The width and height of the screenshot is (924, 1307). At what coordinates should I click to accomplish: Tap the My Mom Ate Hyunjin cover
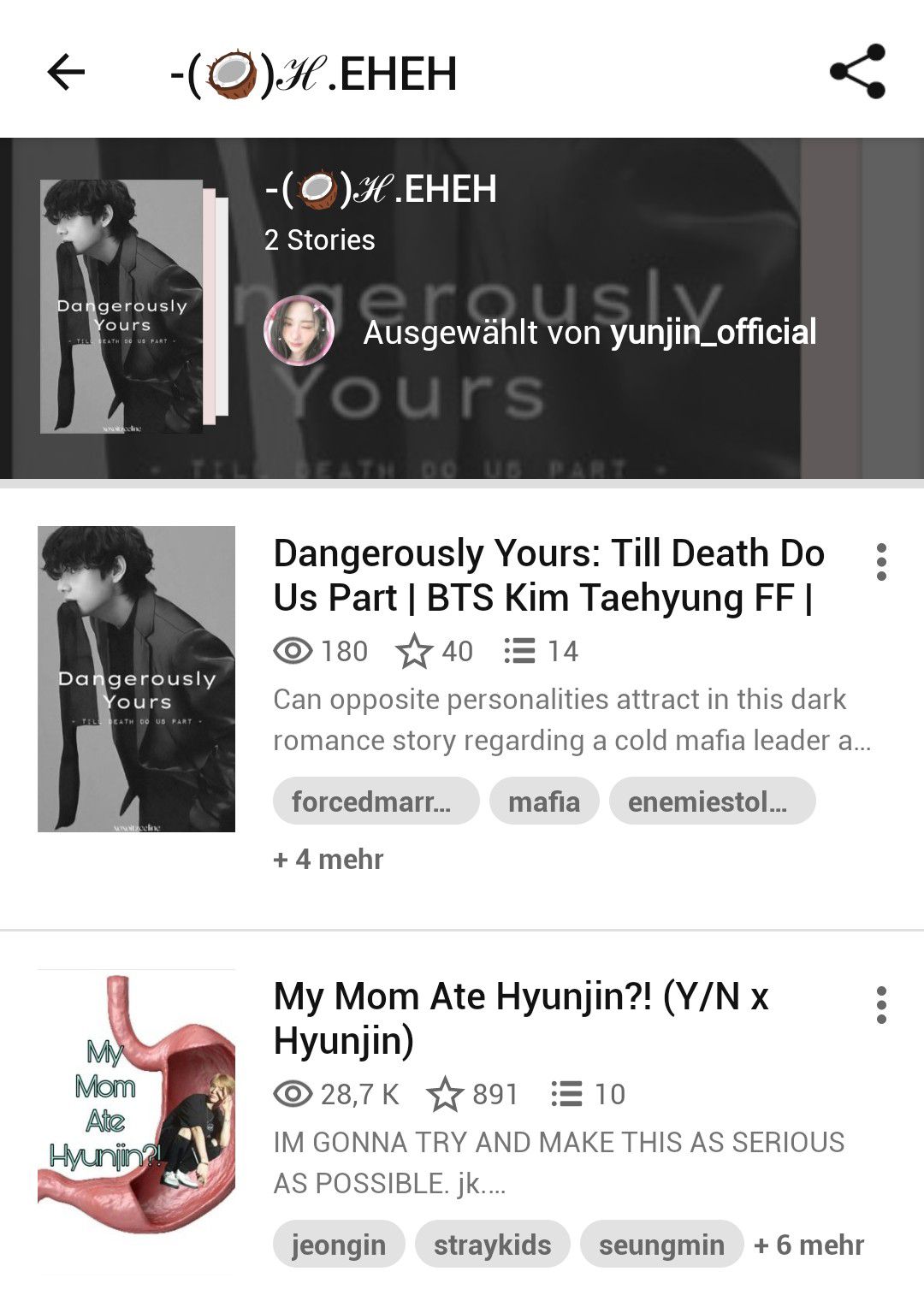[136, 1121]
